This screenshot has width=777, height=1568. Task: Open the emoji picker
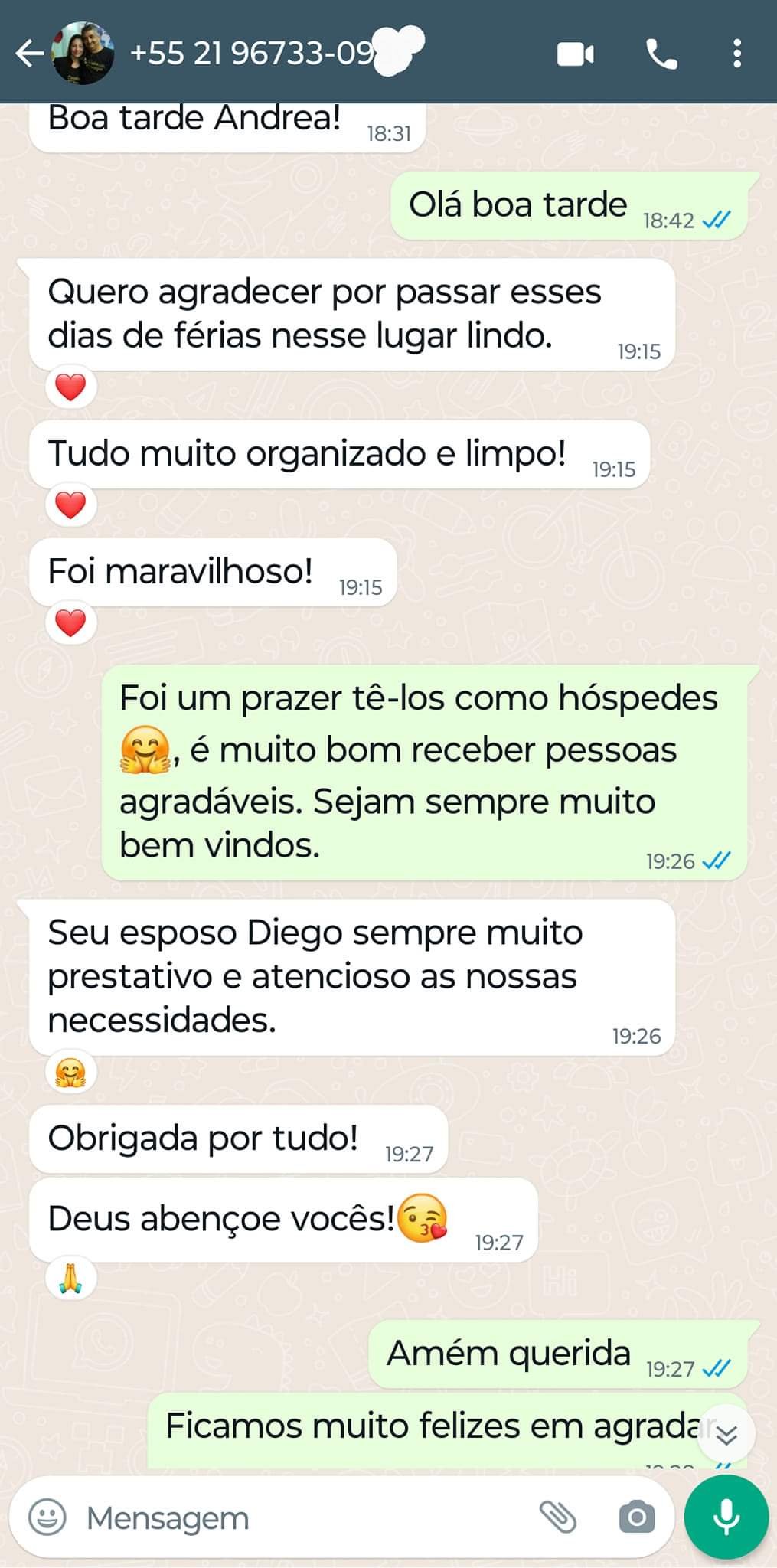(x=47, y=1517)
